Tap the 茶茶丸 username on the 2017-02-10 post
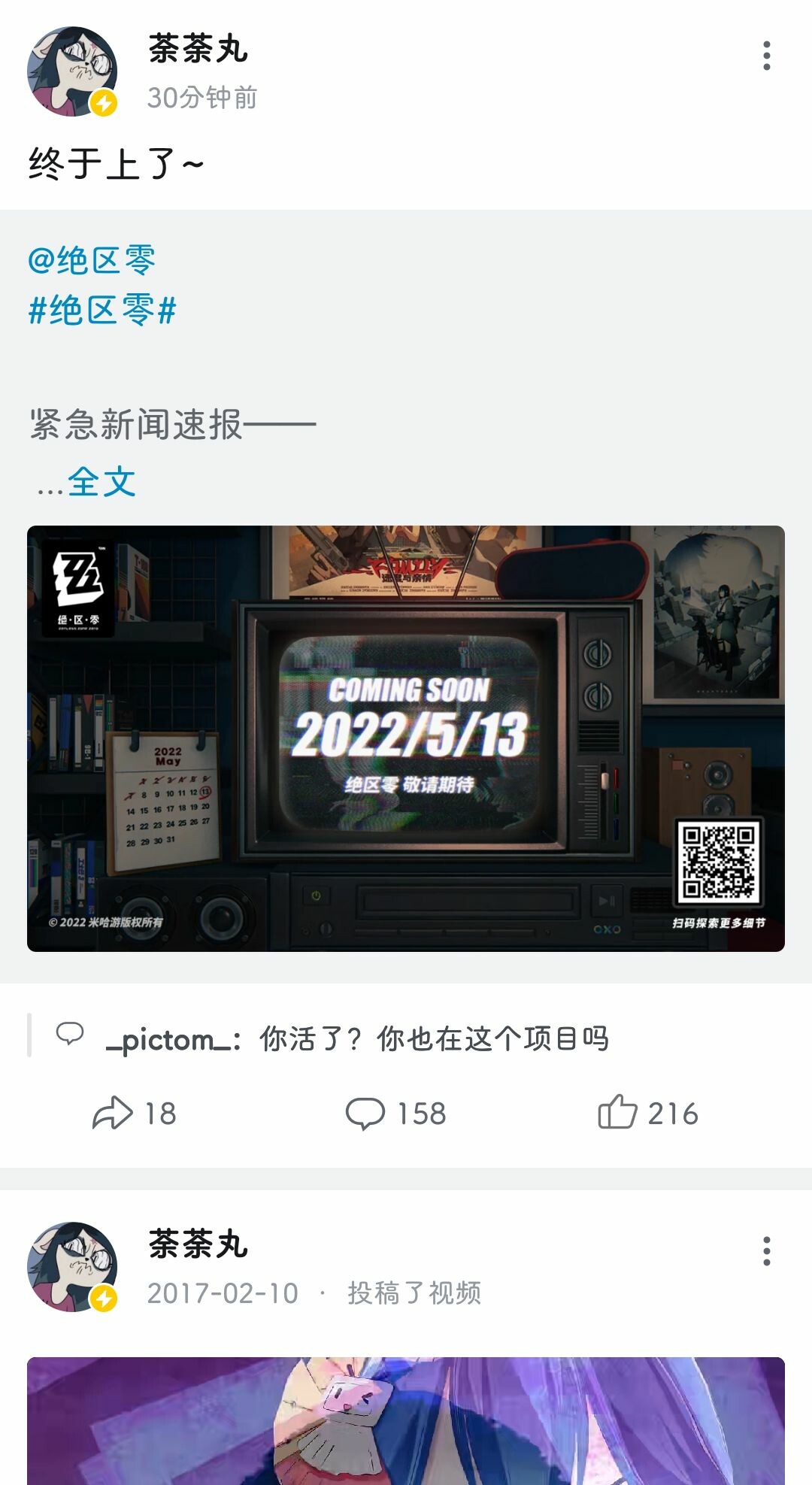The width and height of the screenshot is (812, 1485). point(198,1244)
